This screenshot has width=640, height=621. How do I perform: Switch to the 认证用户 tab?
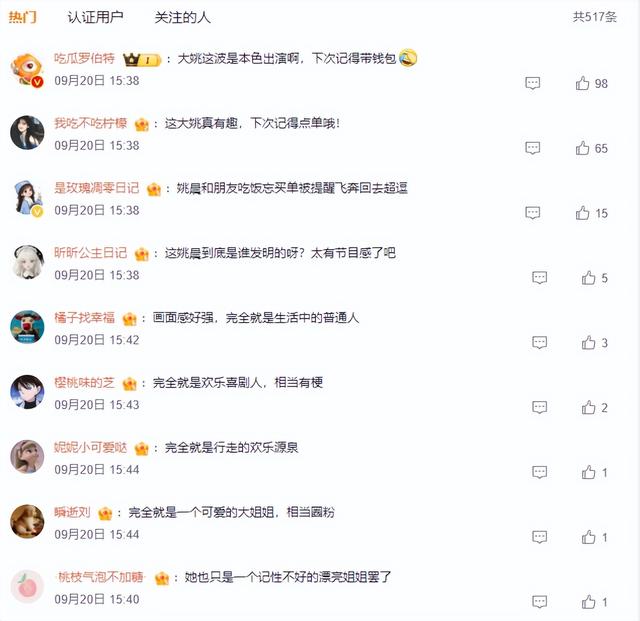[95, 17]
